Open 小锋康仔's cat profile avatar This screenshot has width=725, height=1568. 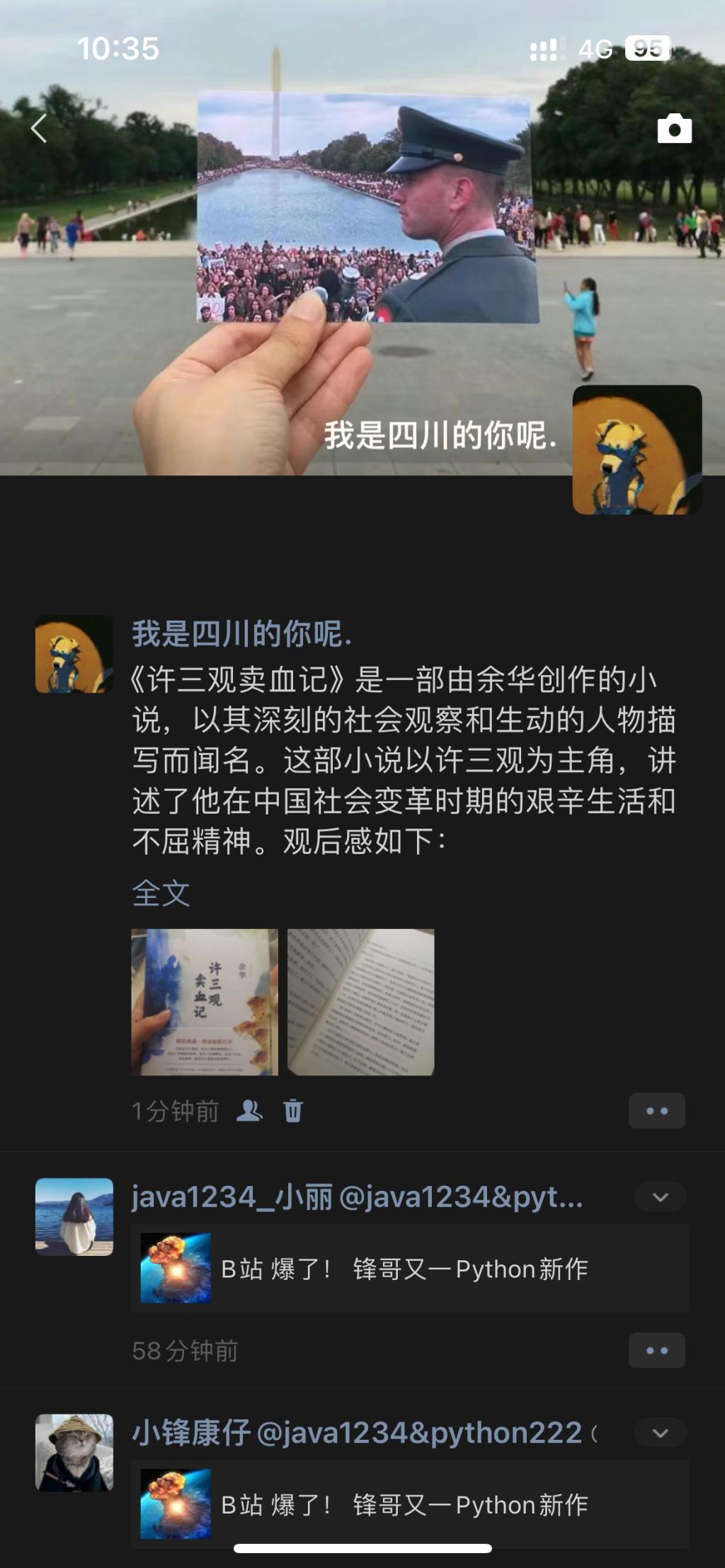pyautogui.click(x=74, y=1453)
